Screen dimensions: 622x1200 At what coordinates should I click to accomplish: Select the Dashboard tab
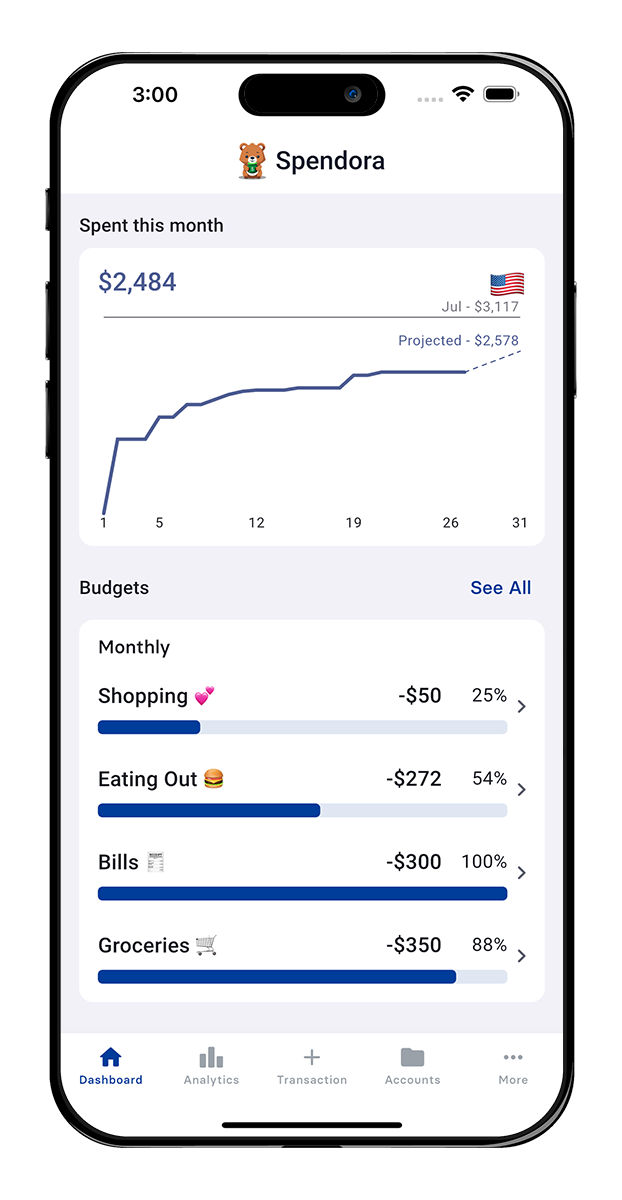click(111, 1066)
